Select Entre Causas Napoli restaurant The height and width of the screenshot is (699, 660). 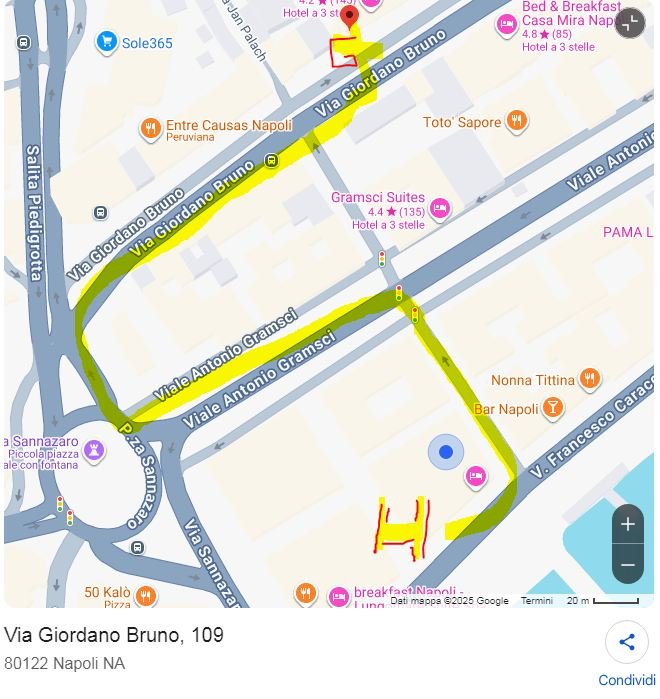[x=150, y=128]
